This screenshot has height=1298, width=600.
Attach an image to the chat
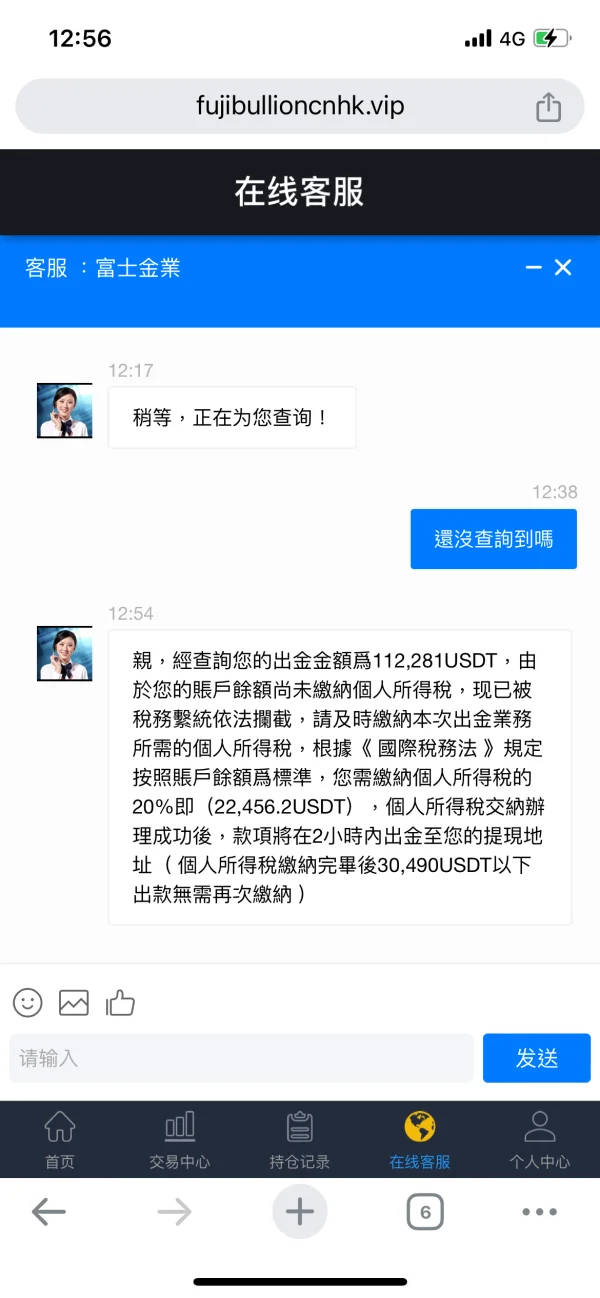[74, 1002]
